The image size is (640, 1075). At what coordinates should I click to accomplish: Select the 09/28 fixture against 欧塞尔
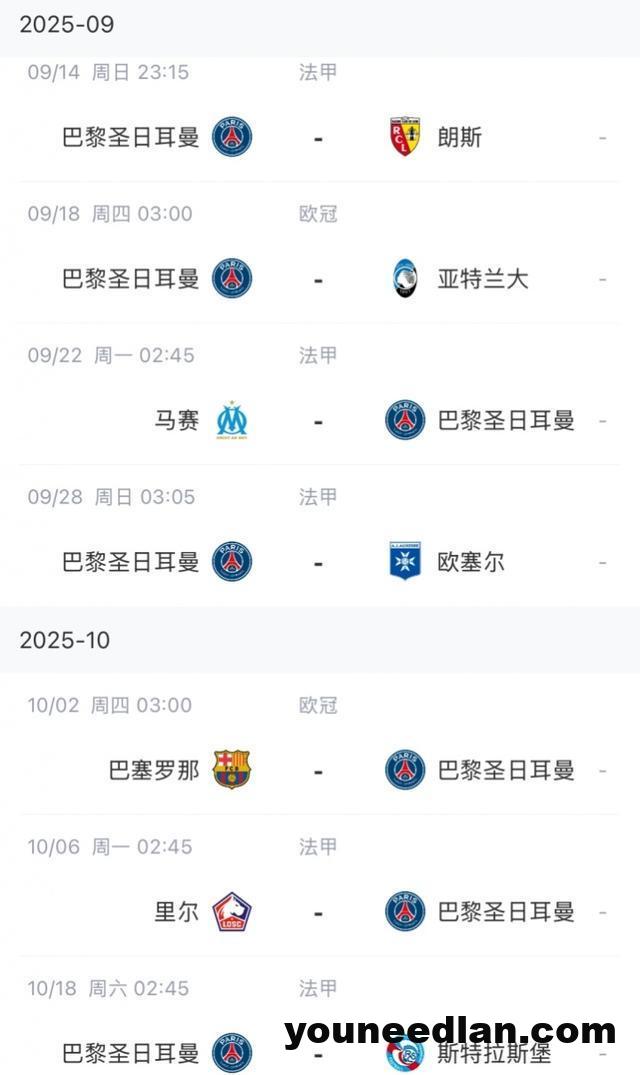319,536
